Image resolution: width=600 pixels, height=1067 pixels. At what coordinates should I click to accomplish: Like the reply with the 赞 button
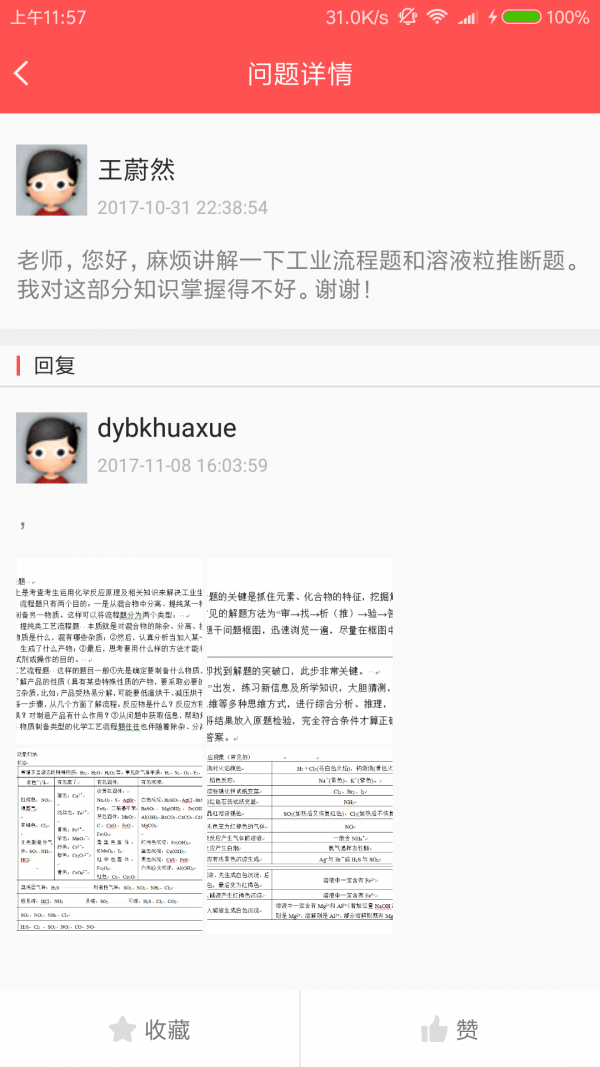(450, 1029)
